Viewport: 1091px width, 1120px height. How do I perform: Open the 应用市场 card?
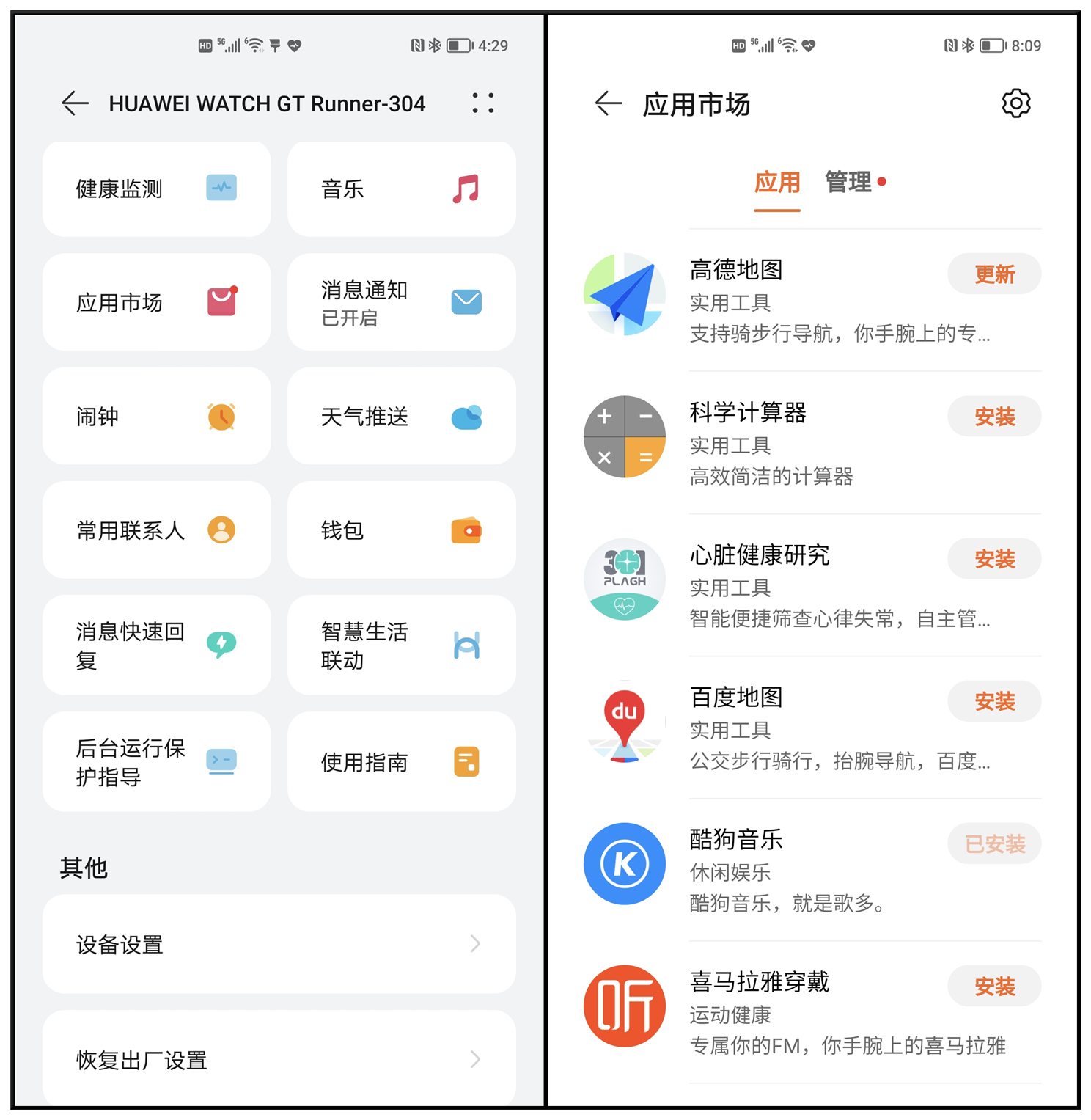point(156,302)
